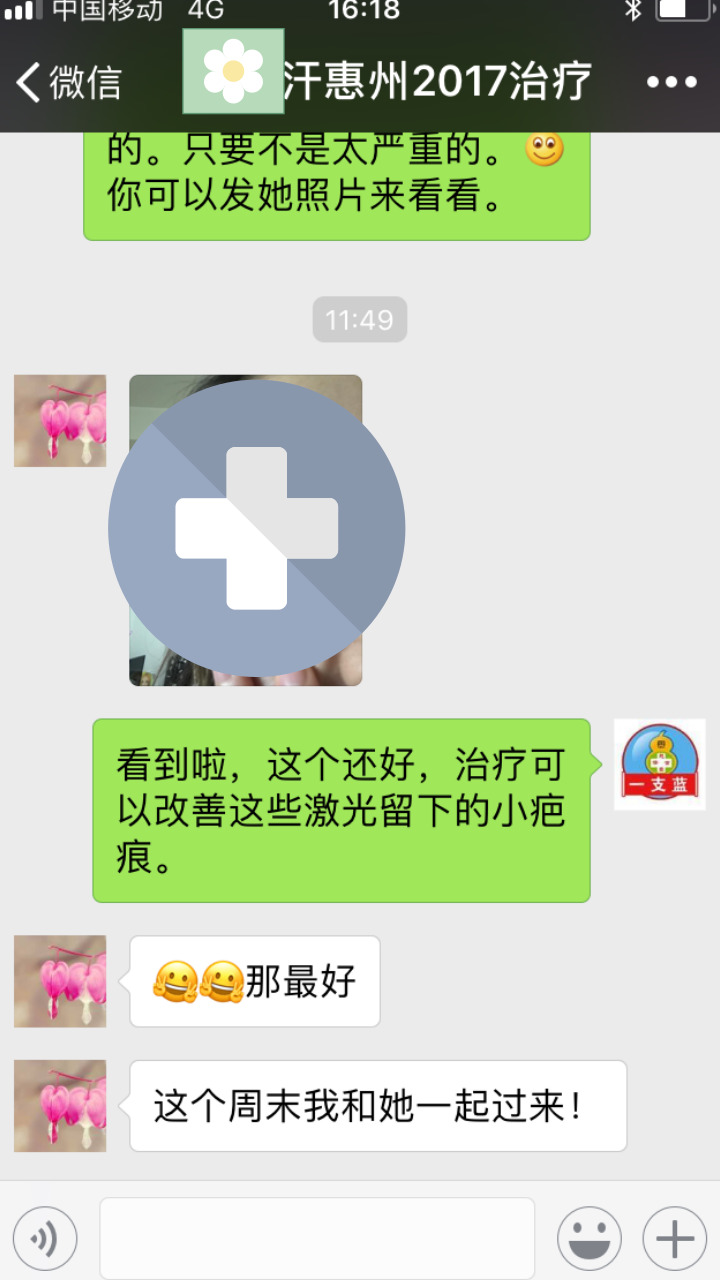Image resolution: width=720 pixels, height=1280 pixels.
Task: Tap the message text input field
Action: (318, 1237)
